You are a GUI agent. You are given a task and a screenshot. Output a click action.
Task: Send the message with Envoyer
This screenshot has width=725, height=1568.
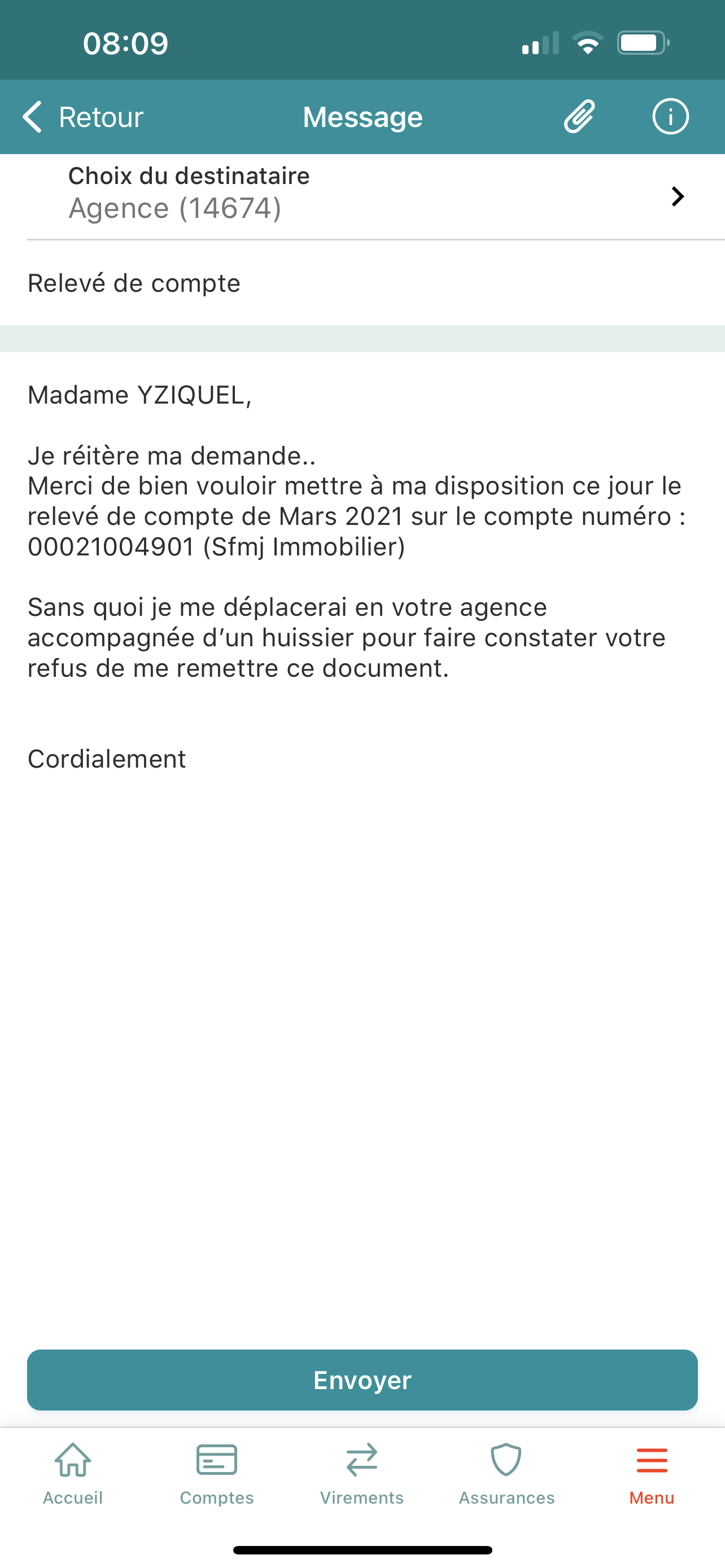pos(363,1380)
